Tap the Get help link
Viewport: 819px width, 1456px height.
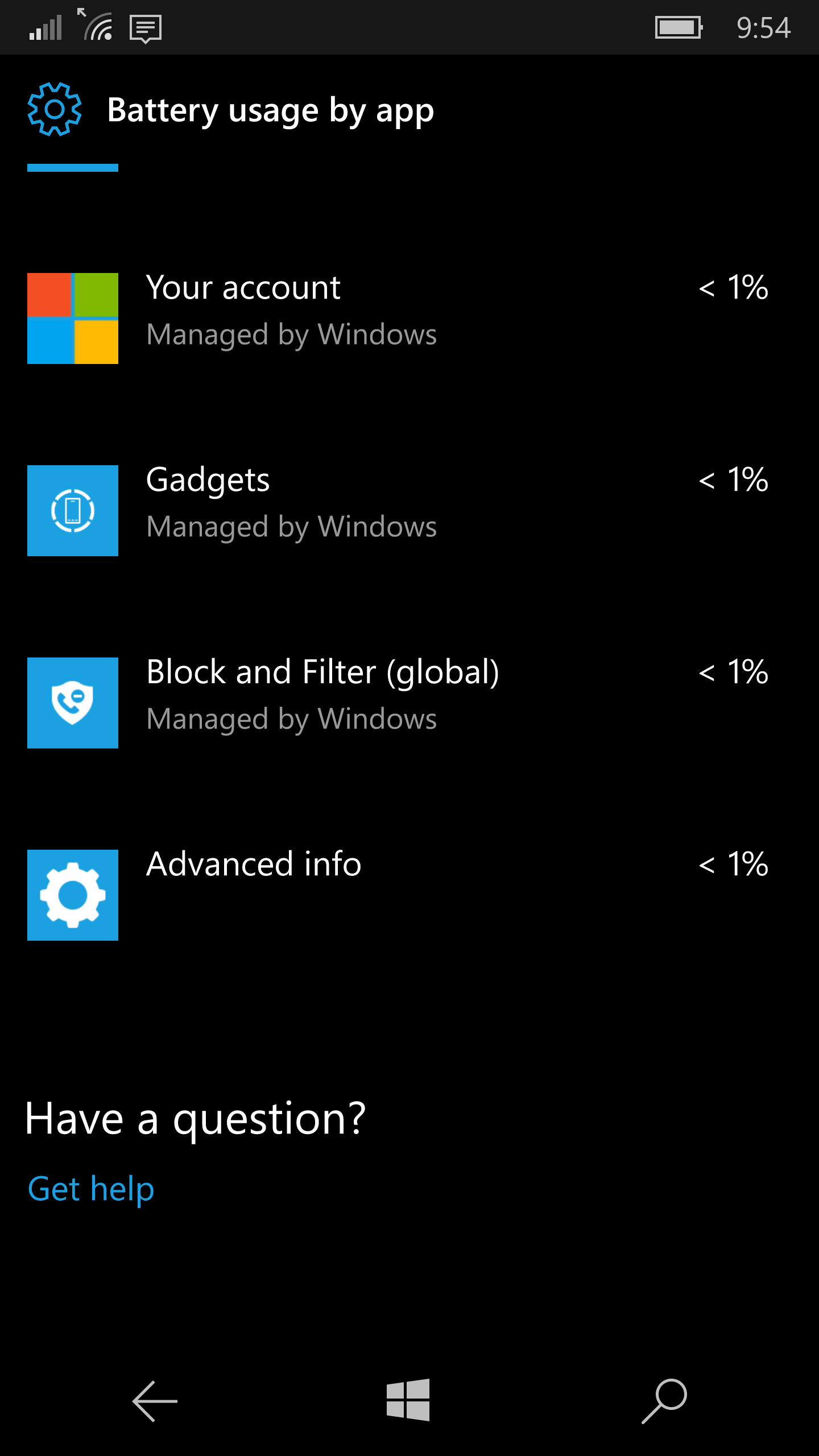(91, 1189)
